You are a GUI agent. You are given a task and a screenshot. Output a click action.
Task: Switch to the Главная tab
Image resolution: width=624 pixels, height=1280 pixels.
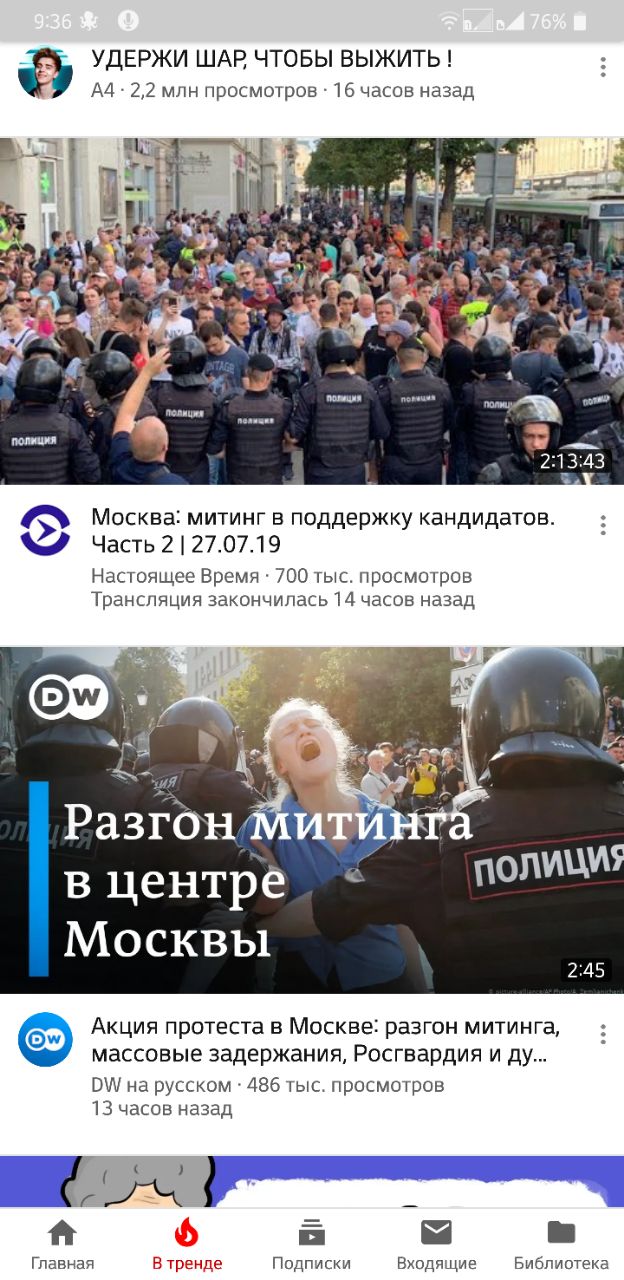click(62, 1245)
